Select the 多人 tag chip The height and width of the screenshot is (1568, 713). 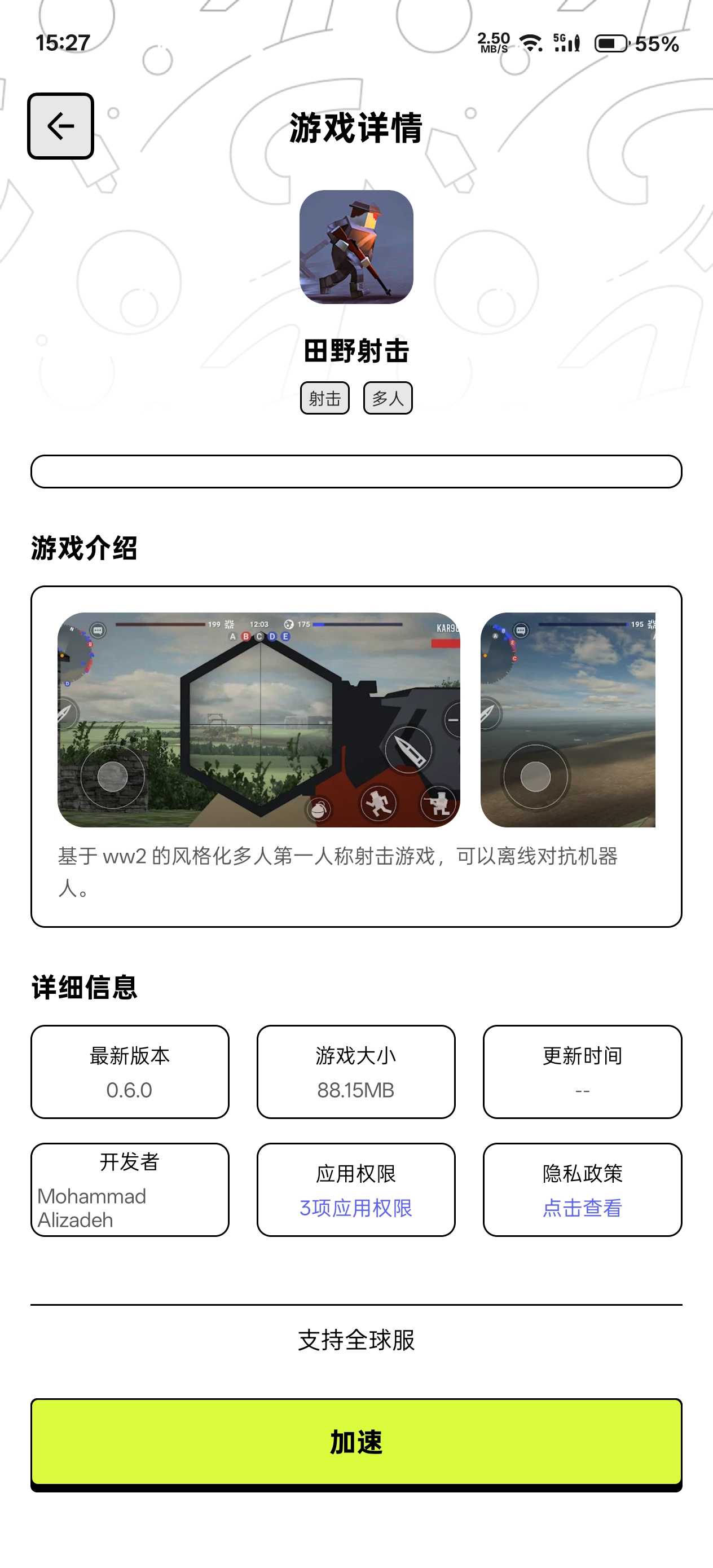tap(388, 398)
